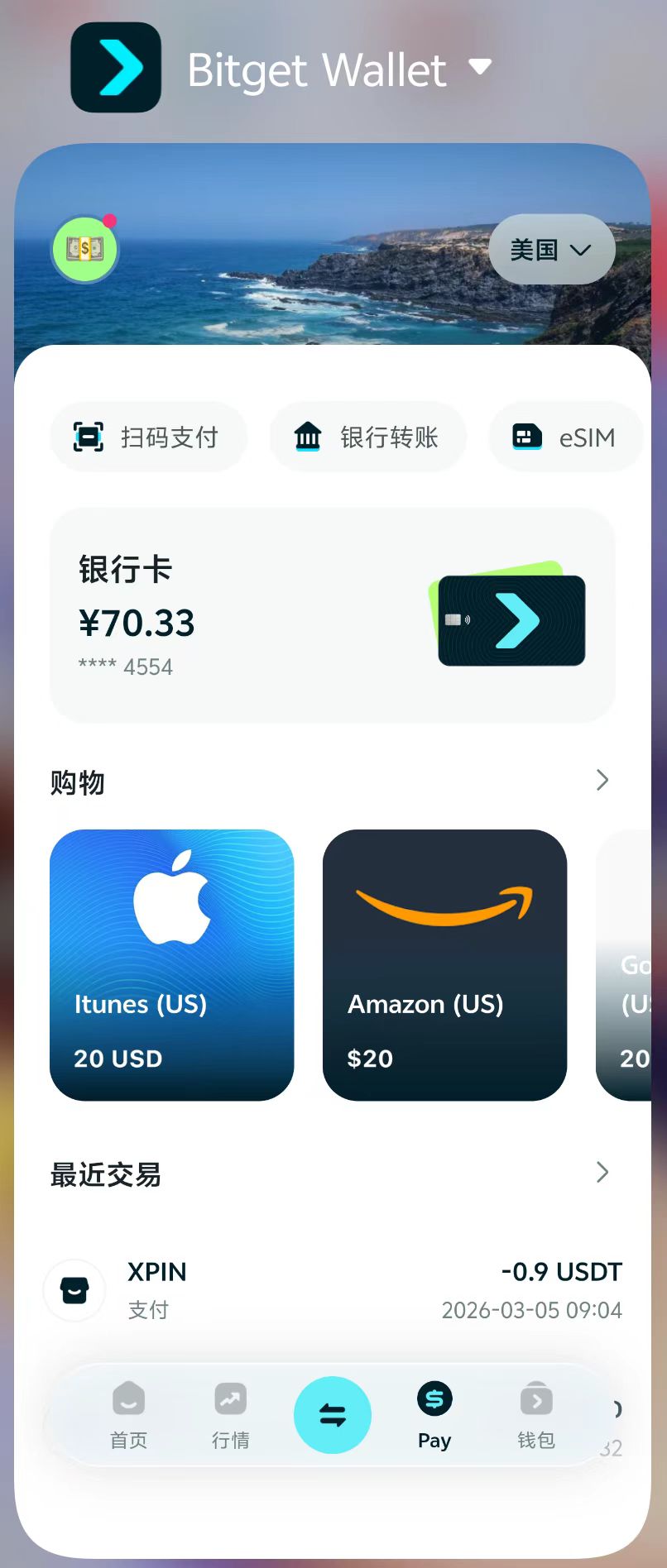Select the eSIM chip
Viewport: 667px width, 1568px height.
(566, 437)
